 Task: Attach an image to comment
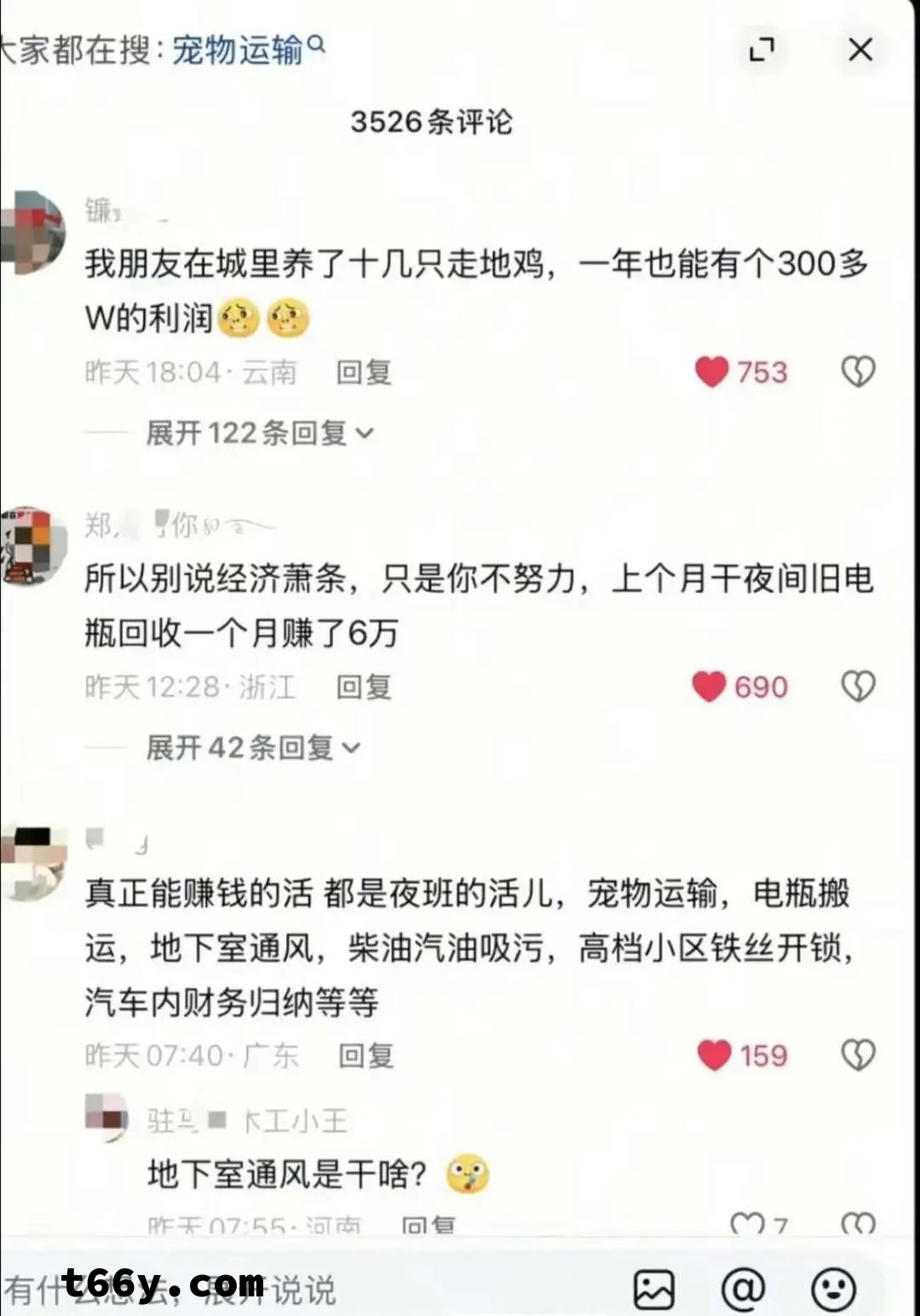point(653,1289)
